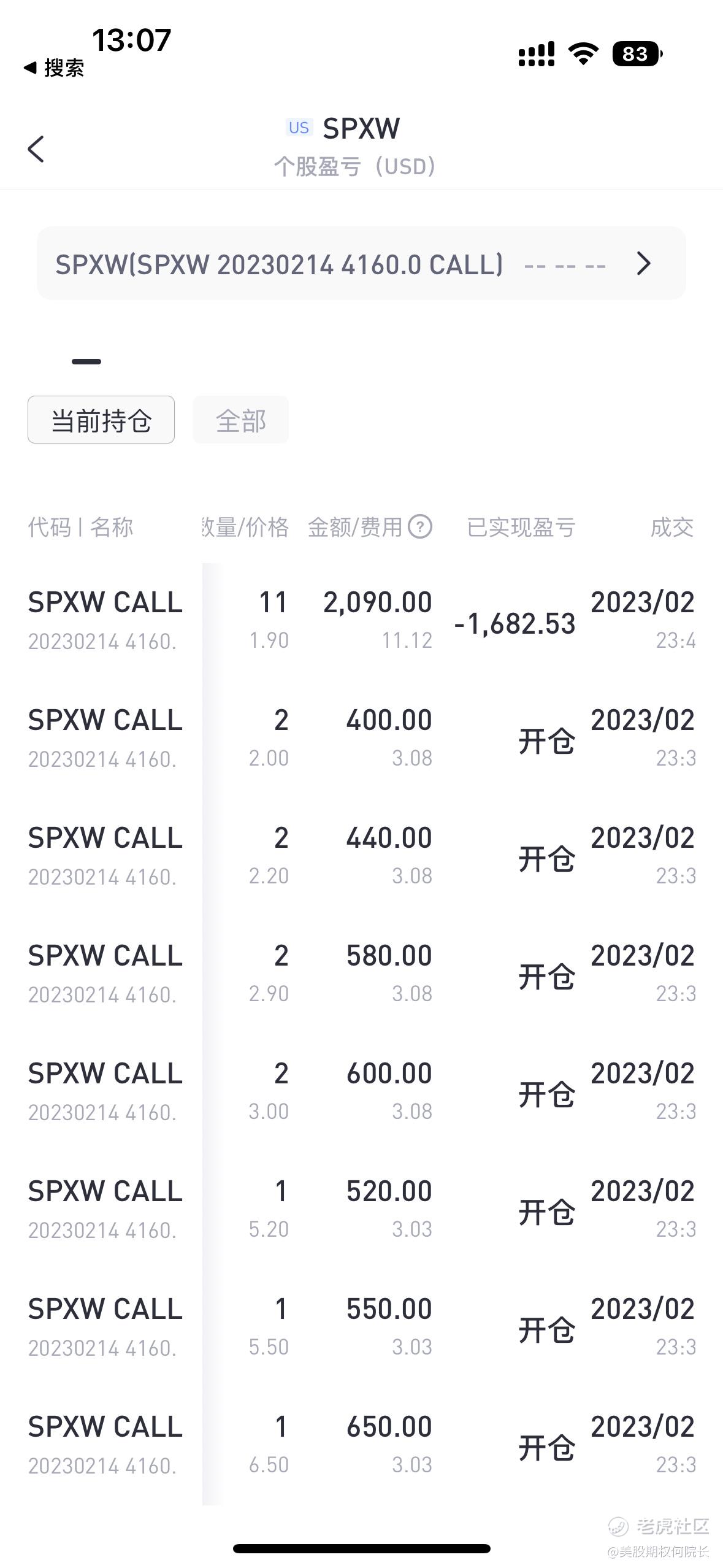Open the SPXW 20230214 4160.0 CALL detail card

361,264
